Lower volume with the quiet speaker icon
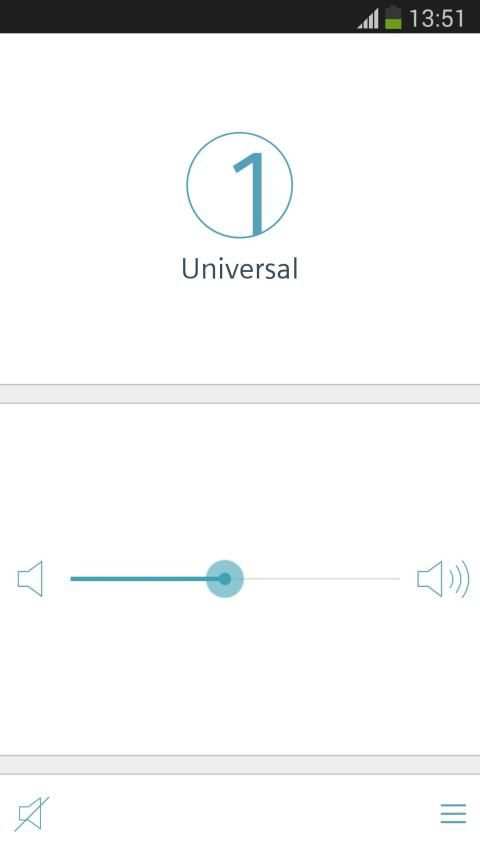The image size is (480, 853). (30, 579)
